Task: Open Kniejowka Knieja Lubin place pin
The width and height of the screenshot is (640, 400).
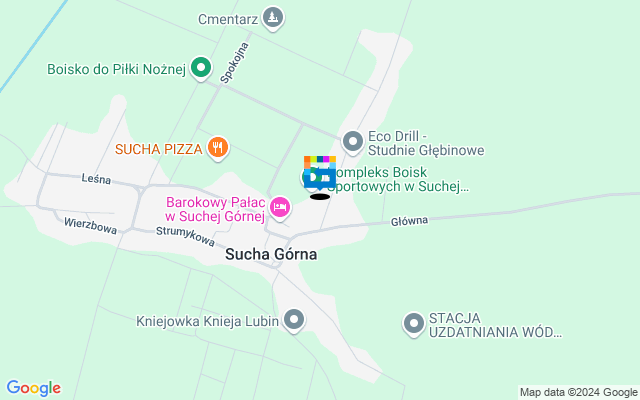Action: 293,321
